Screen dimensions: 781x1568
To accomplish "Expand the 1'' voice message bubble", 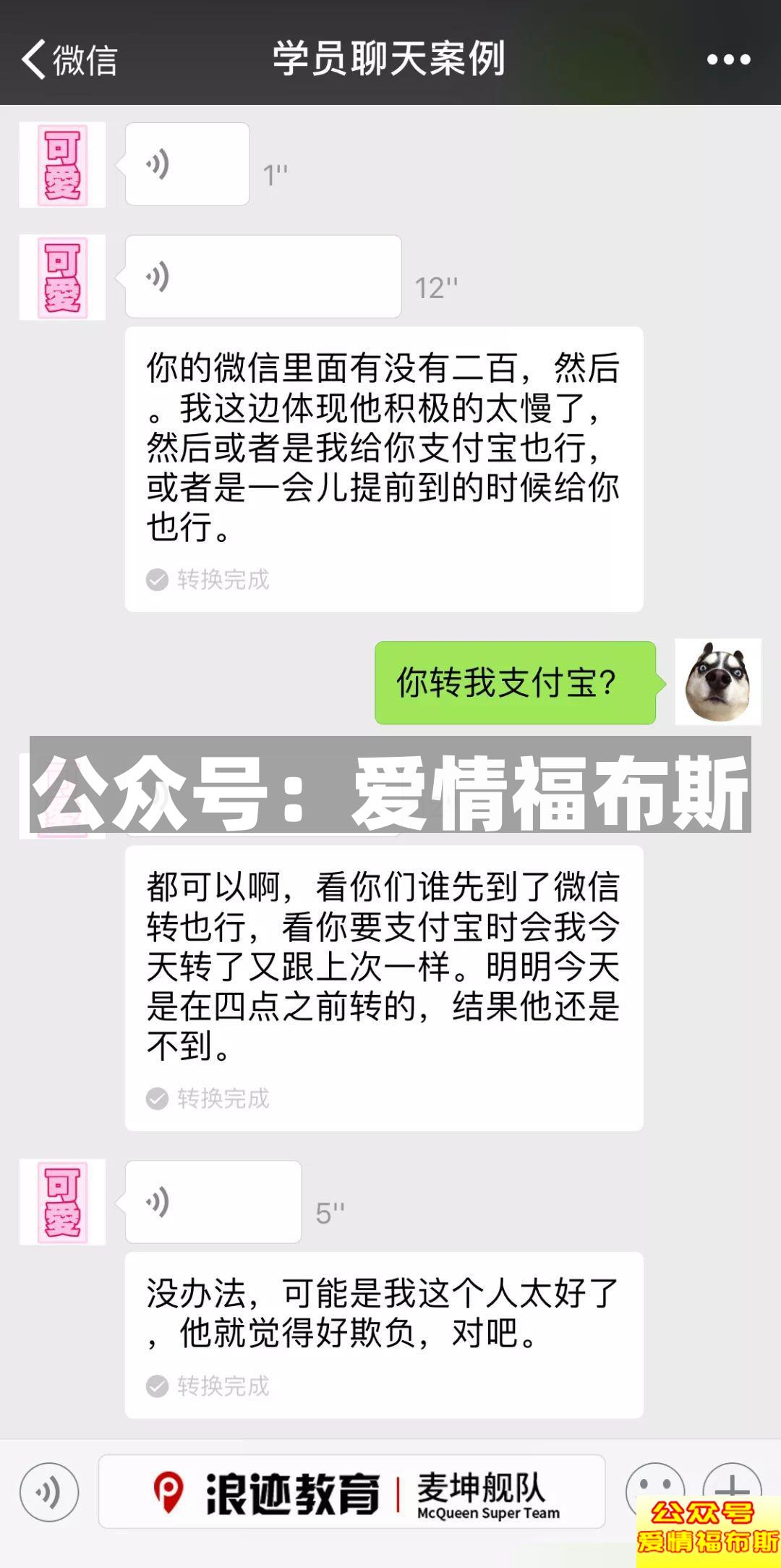I will [187, 162].
